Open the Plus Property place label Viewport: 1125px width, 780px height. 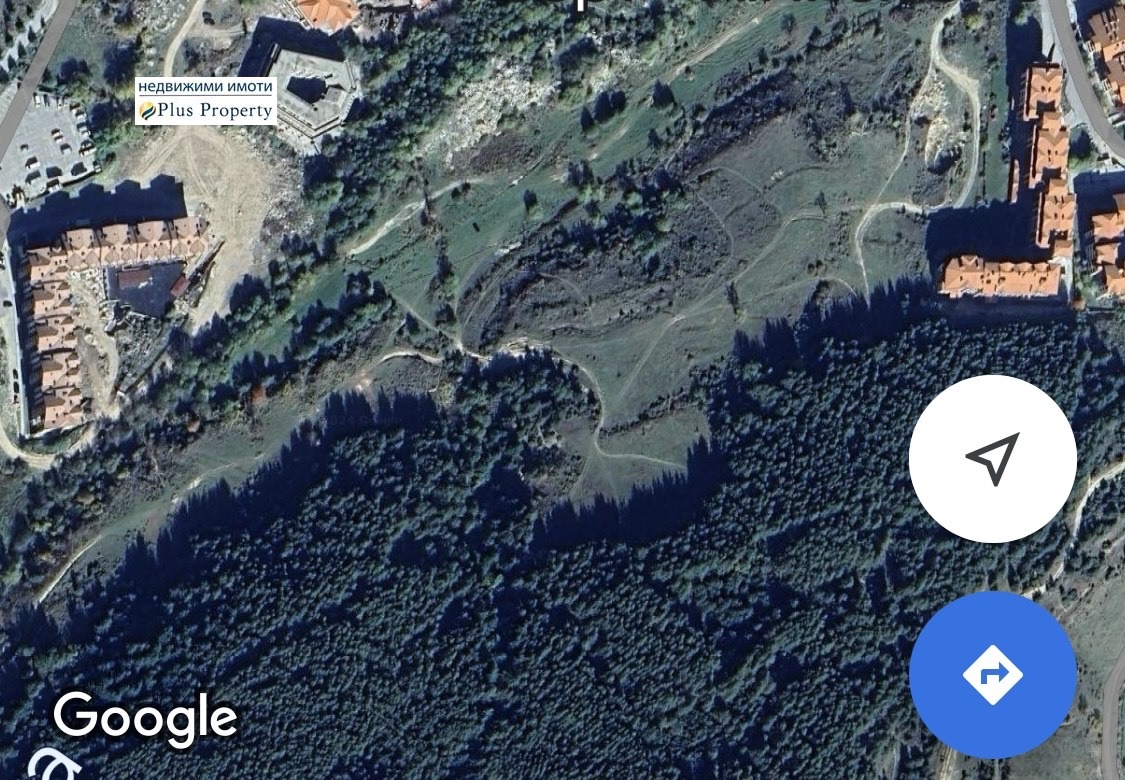point(206,101)
